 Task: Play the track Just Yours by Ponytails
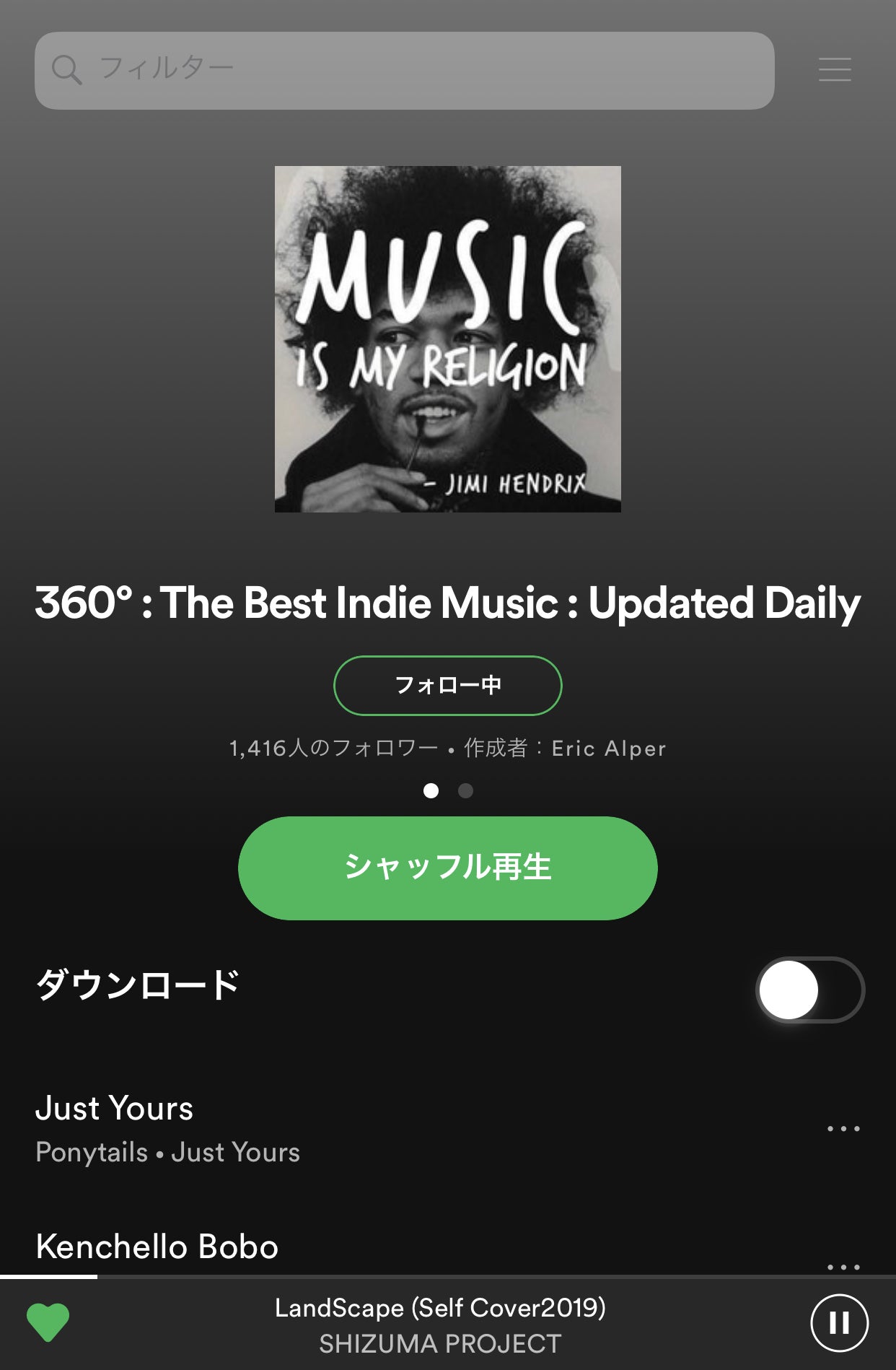(289, 1128)
